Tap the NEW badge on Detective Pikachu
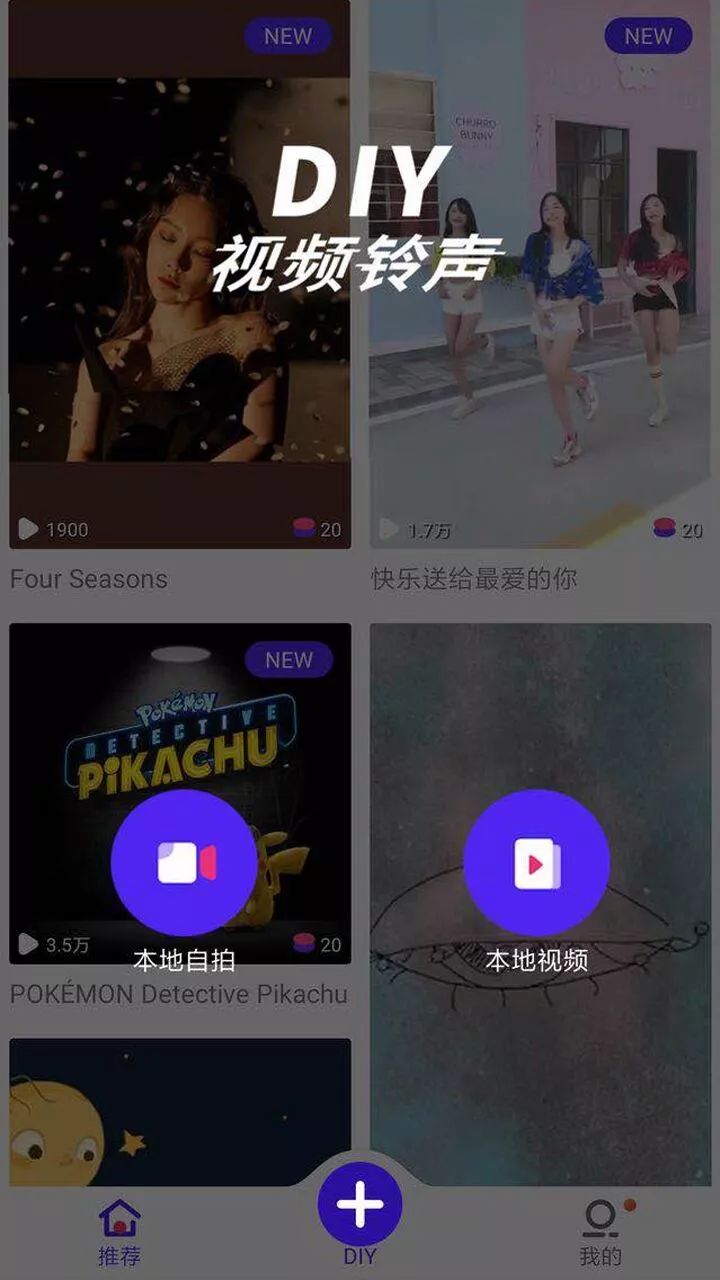720x1280 pixels. coord(288,659)
